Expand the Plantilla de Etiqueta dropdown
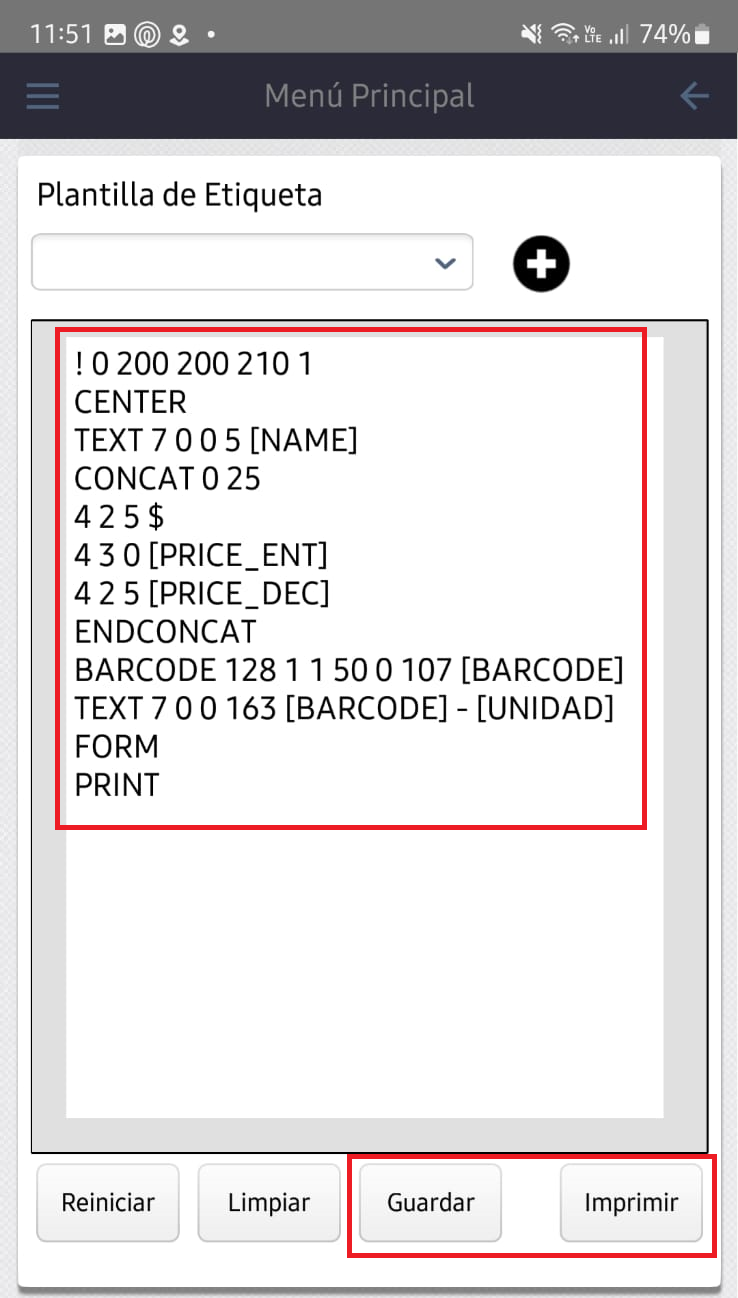The height and width of the screenshot is (1298, 738). point(252,262)
